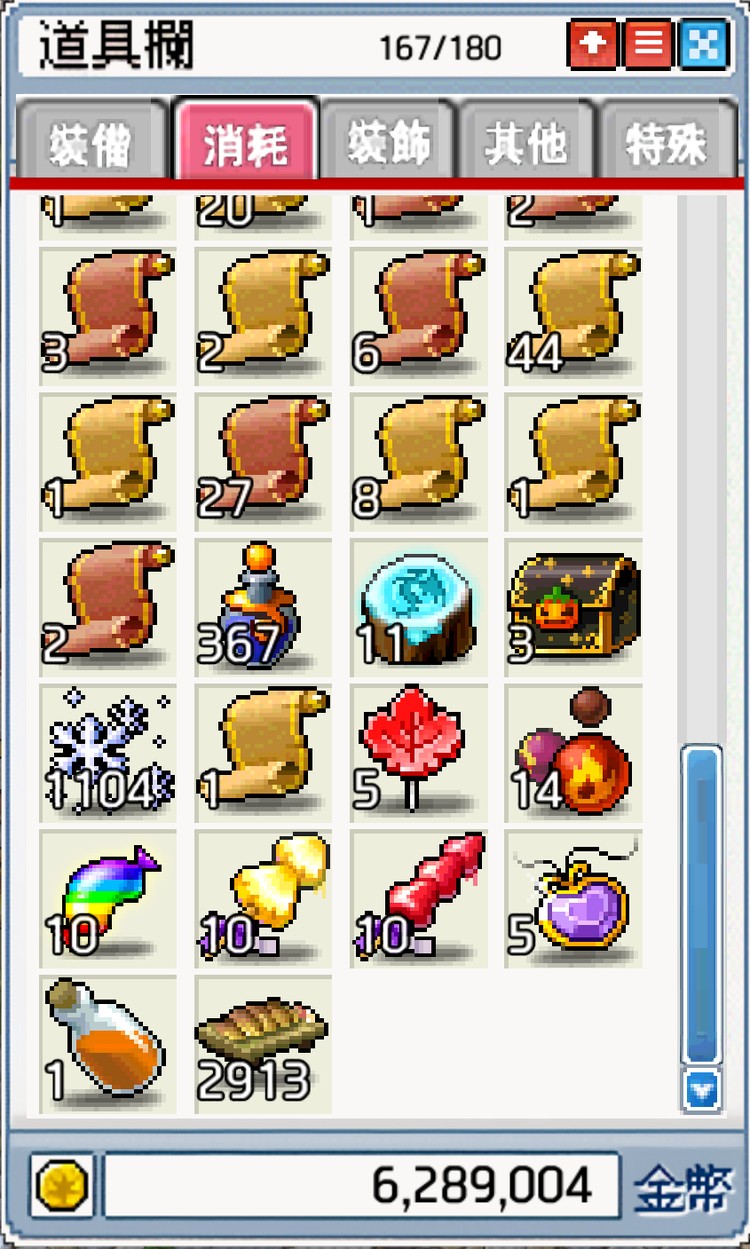Open the red list menu button

click(x=648, y=46)
